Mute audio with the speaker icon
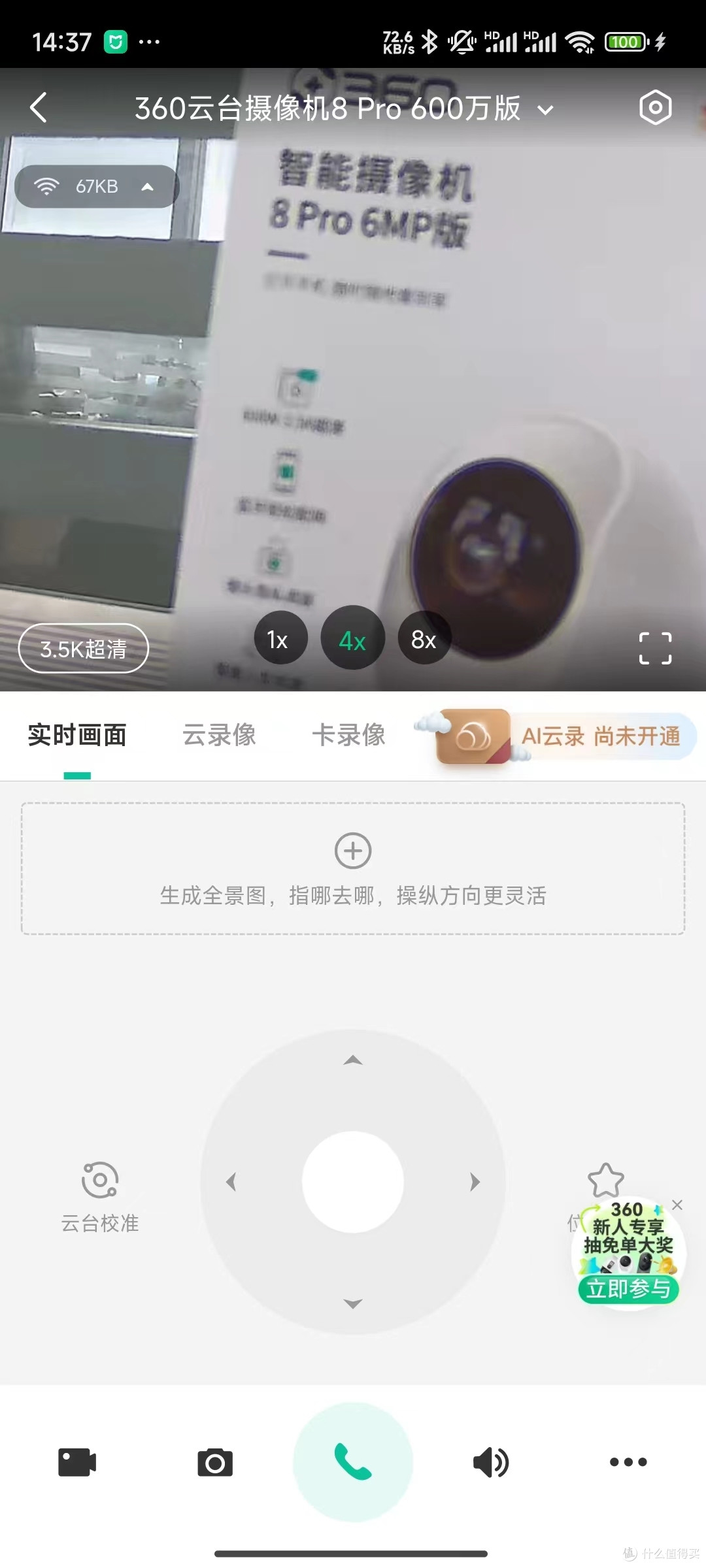 tap(492, 1462)
